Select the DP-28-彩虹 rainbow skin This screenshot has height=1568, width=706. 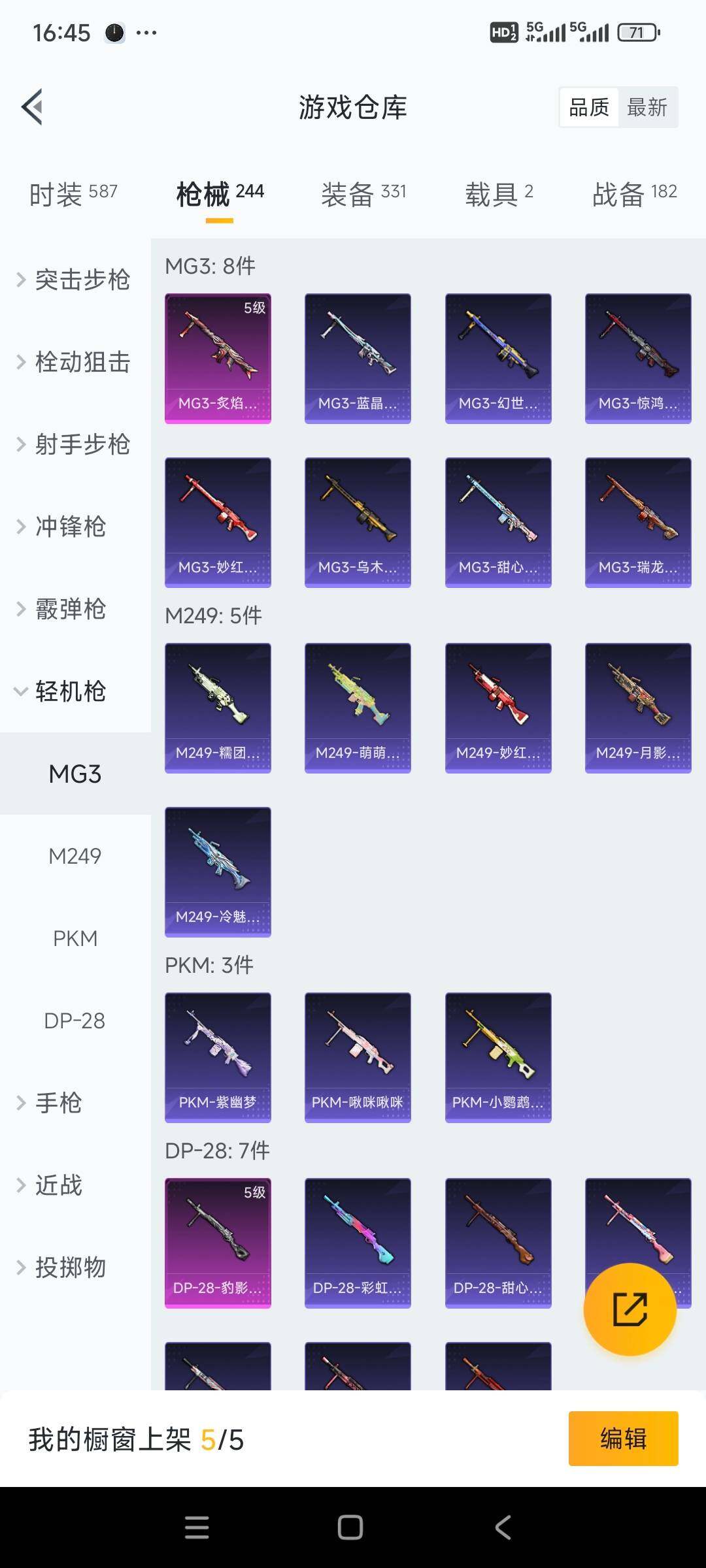[x=358, y=1241]
